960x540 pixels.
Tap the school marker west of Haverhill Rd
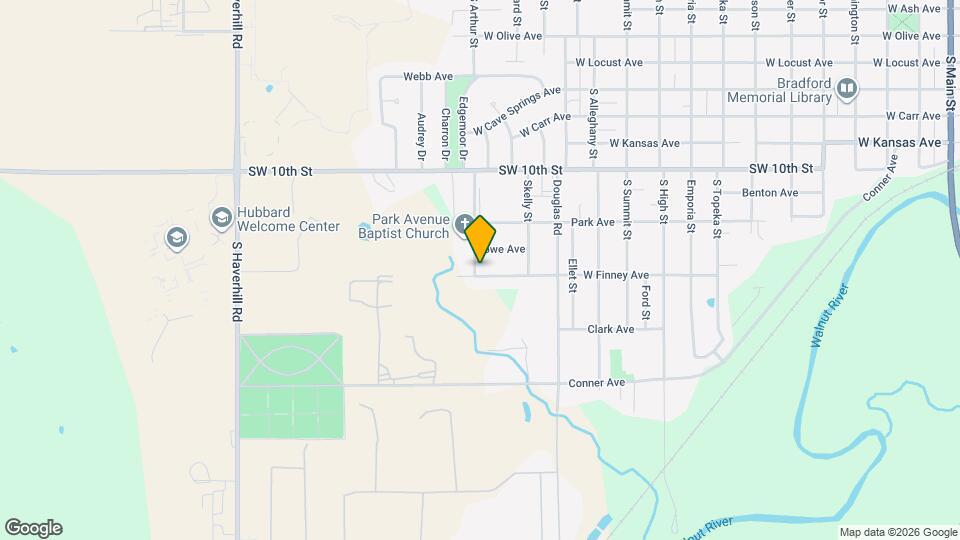[x=177, y=237]
